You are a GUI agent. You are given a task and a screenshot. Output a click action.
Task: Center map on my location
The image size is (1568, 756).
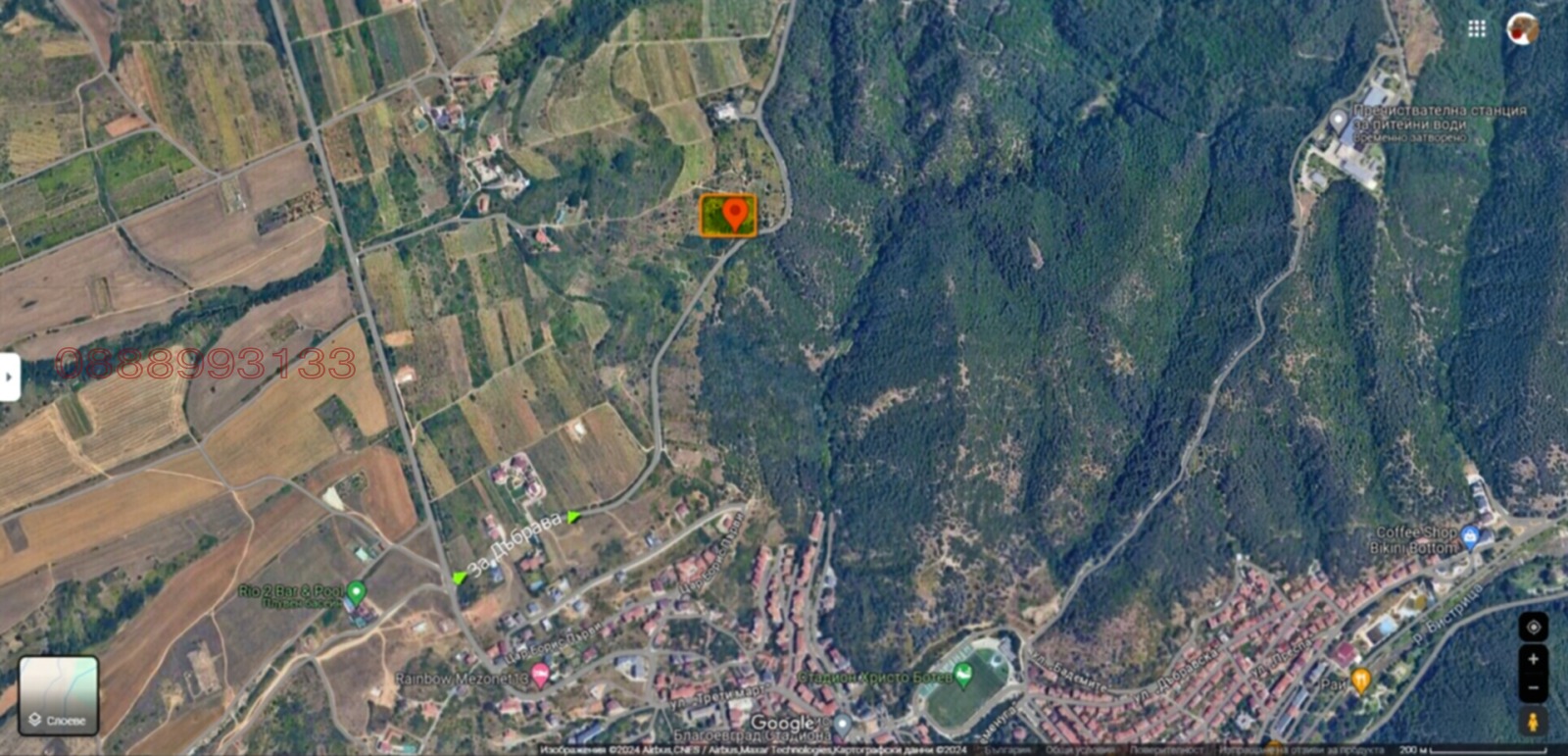[x=1533, y=627]
